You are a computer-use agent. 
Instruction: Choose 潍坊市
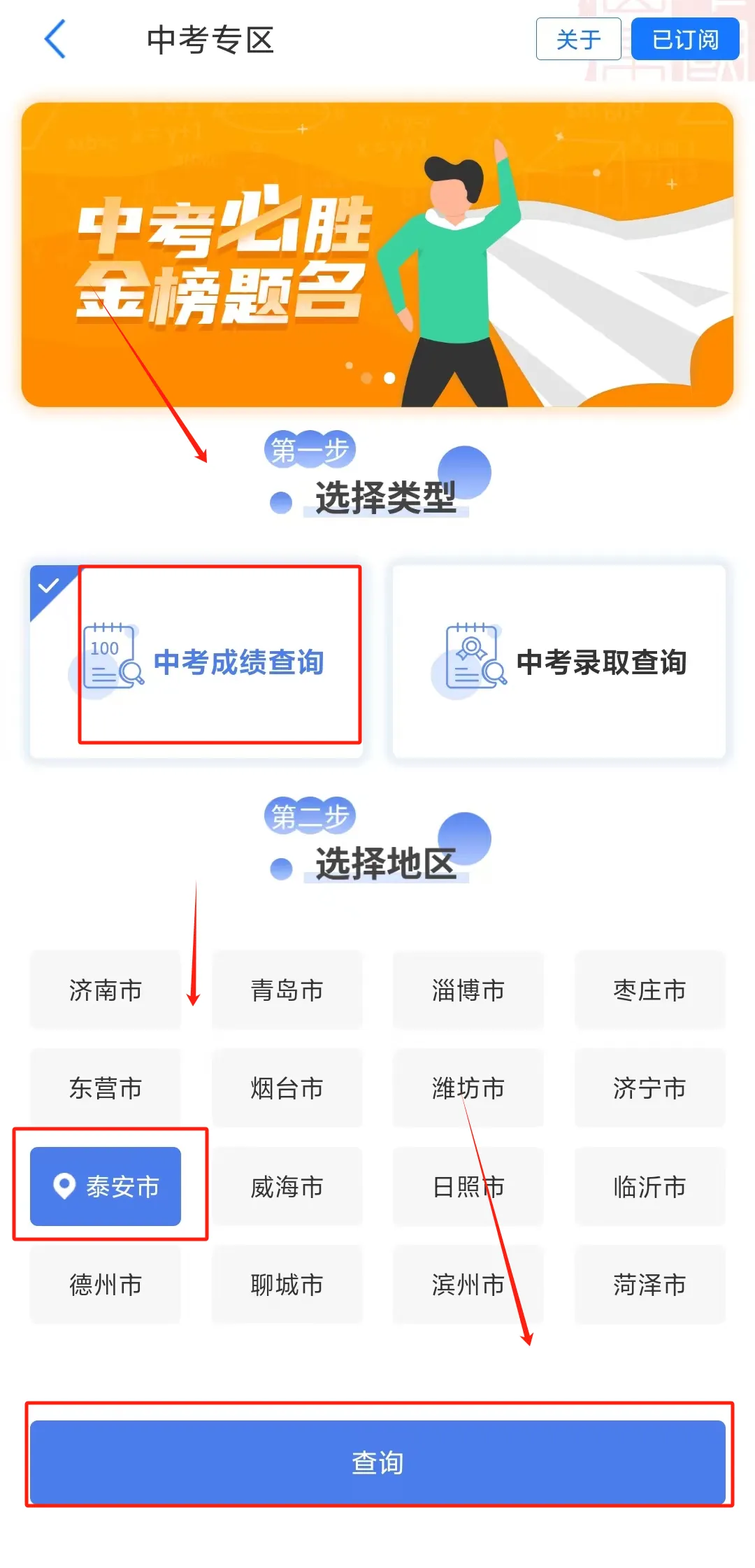pyautogui.click(x=468, y=1088)
